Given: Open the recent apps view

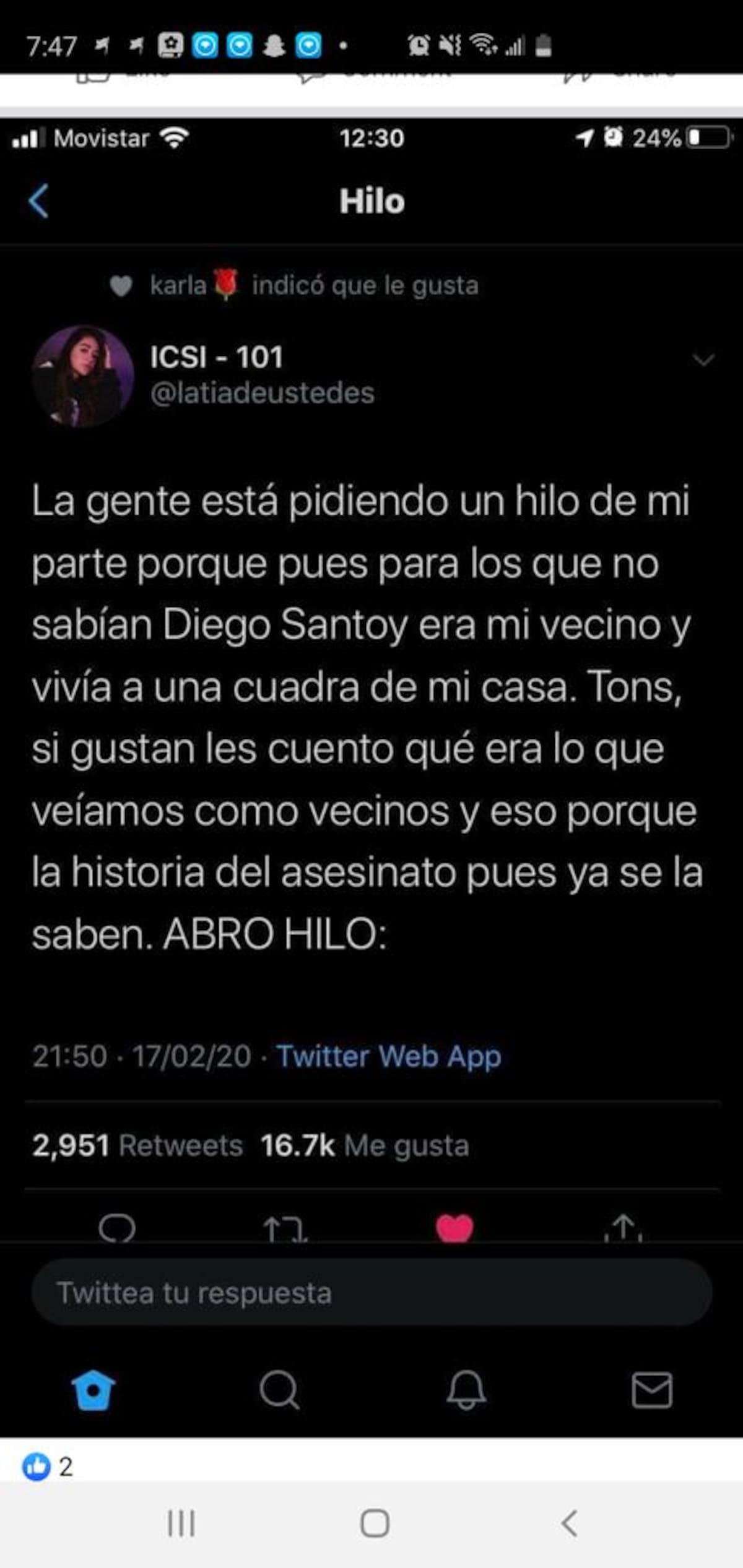Looking at the screenshot, I should pos(181,1523).
